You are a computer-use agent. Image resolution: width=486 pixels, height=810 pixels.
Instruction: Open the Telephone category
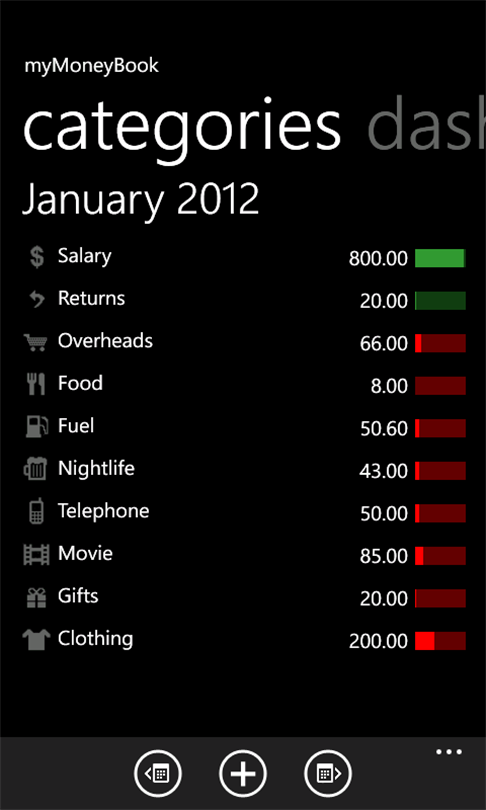[244, 512]
